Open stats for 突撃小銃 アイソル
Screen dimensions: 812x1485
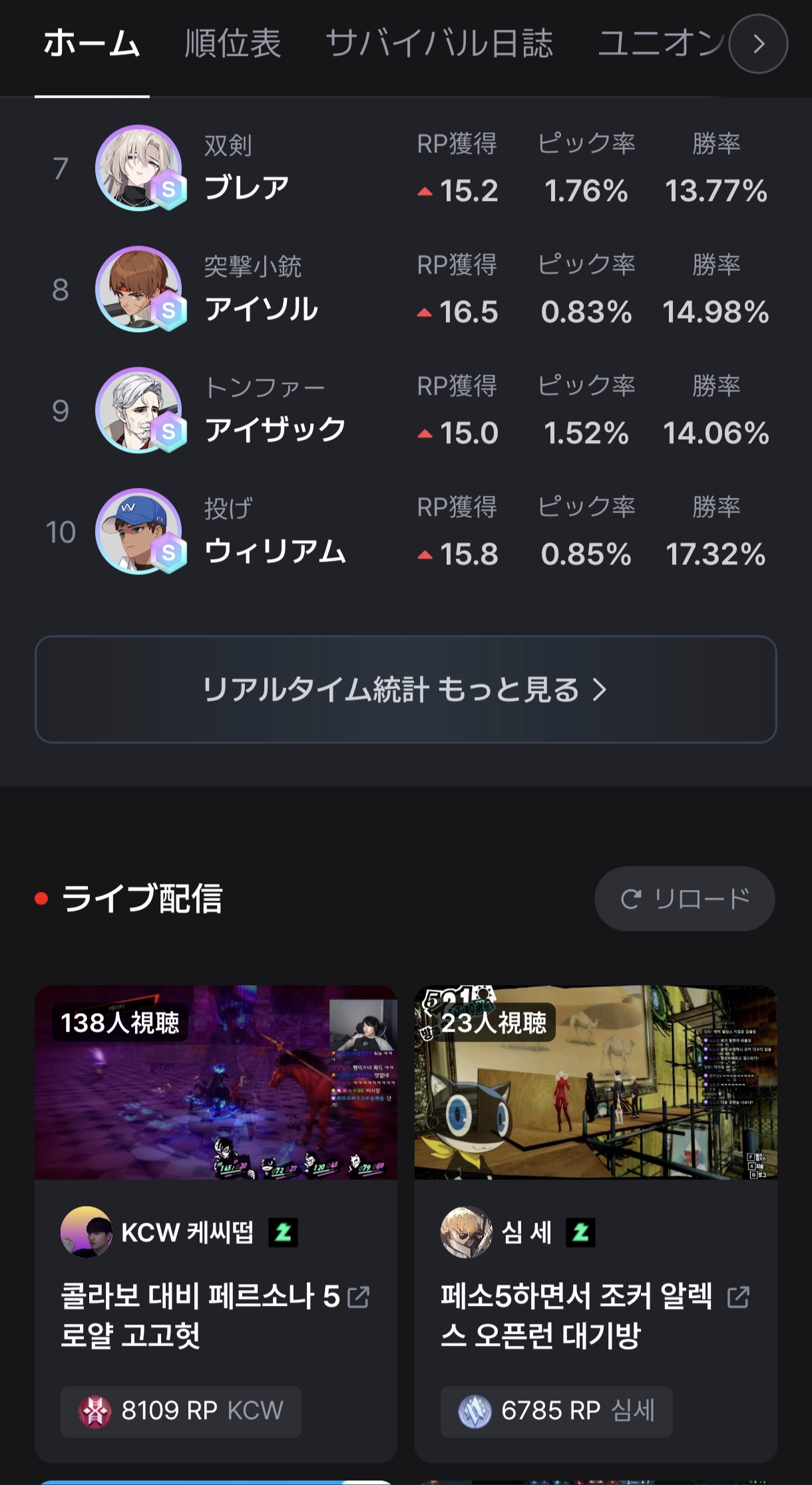pyautogui.click(x=405, y=290)
